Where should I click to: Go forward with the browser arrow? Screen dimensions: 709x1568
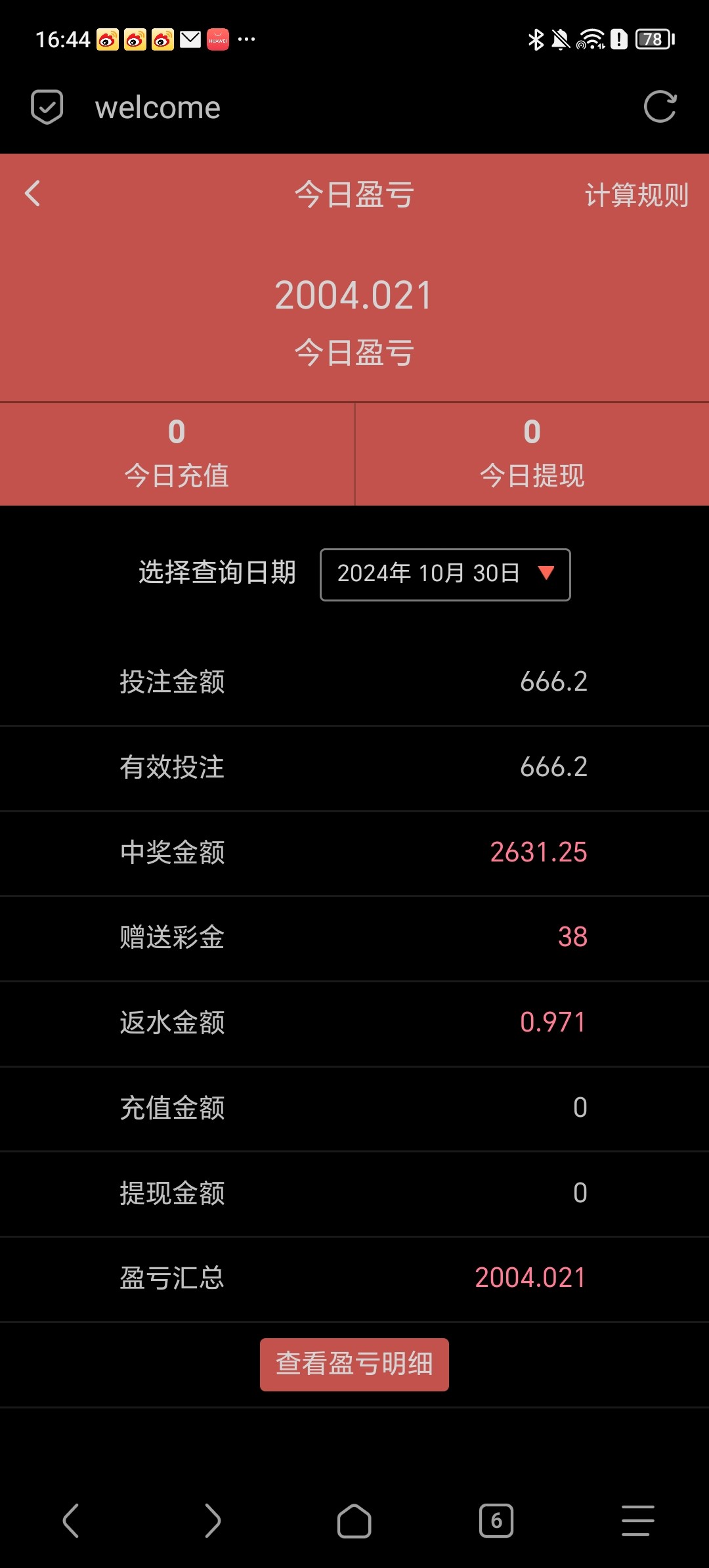click(x=213, y=1521)
